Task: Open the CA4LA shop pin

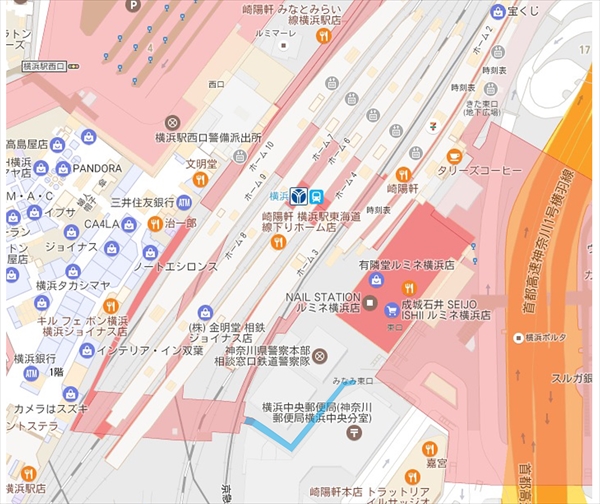Action: point(129,223)
